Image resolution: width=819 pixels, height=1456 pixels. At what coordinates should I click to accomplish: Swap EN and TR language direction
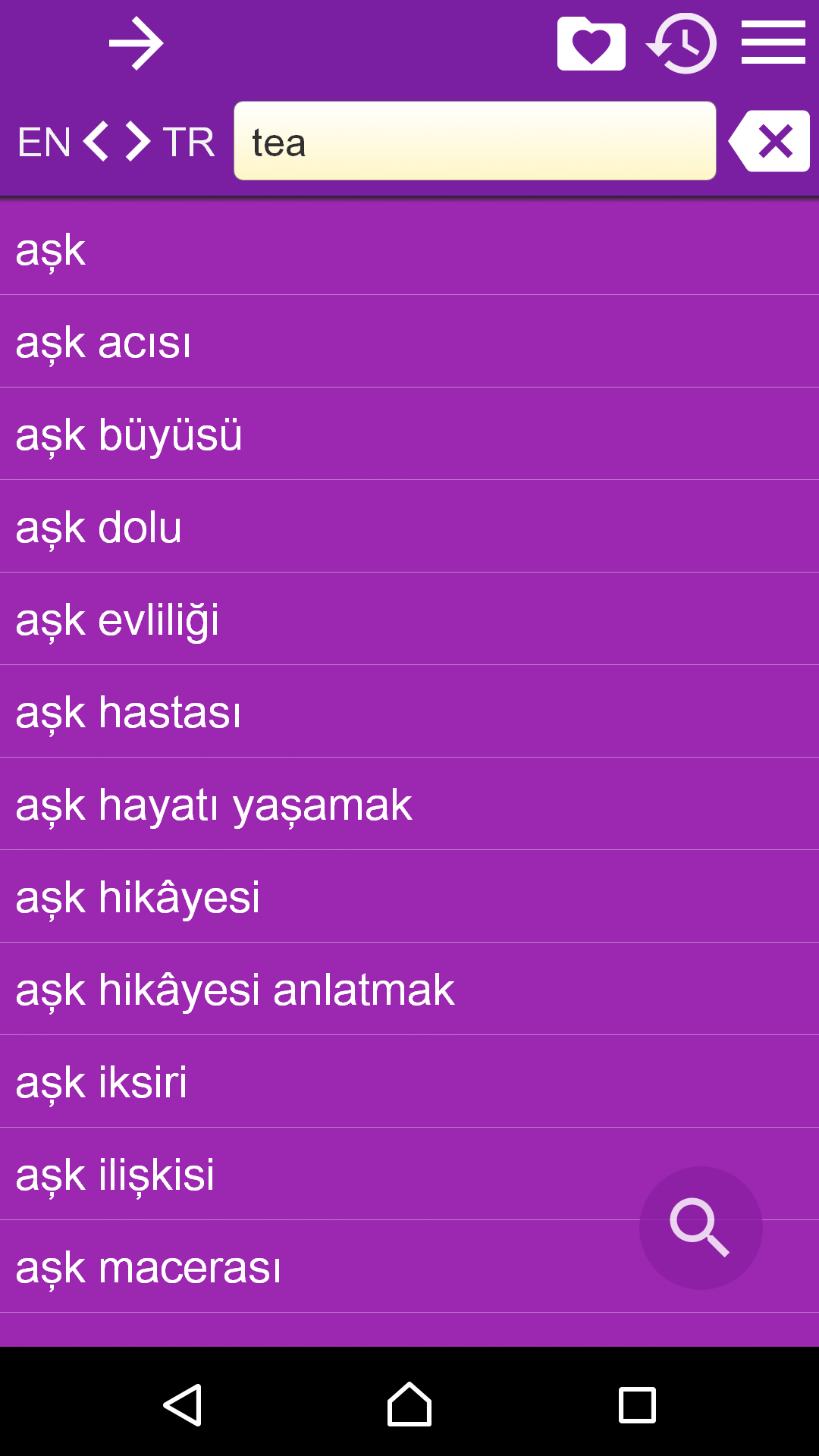tap(117, 142)
